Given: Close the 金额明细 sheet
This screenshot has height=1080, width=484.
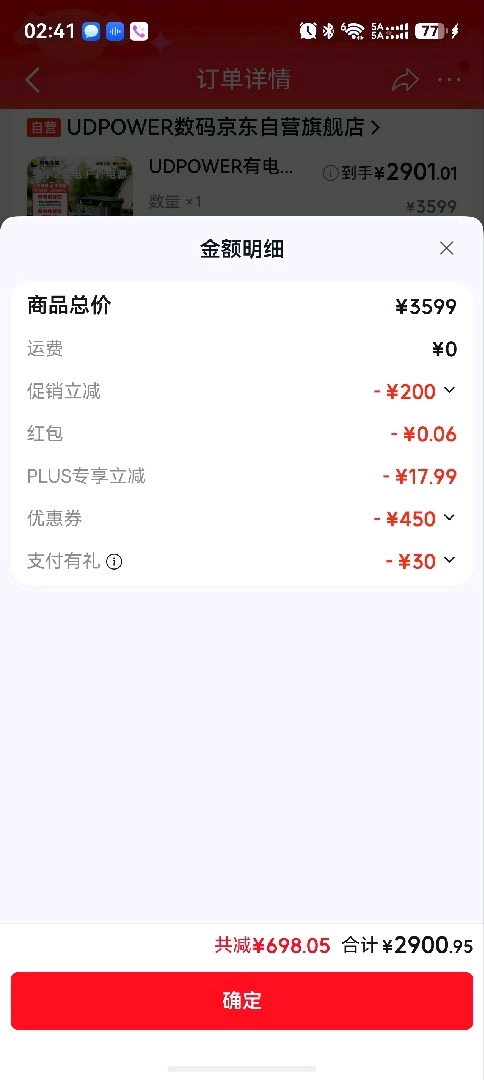Looking at the screenshot, I should point(446,248).
